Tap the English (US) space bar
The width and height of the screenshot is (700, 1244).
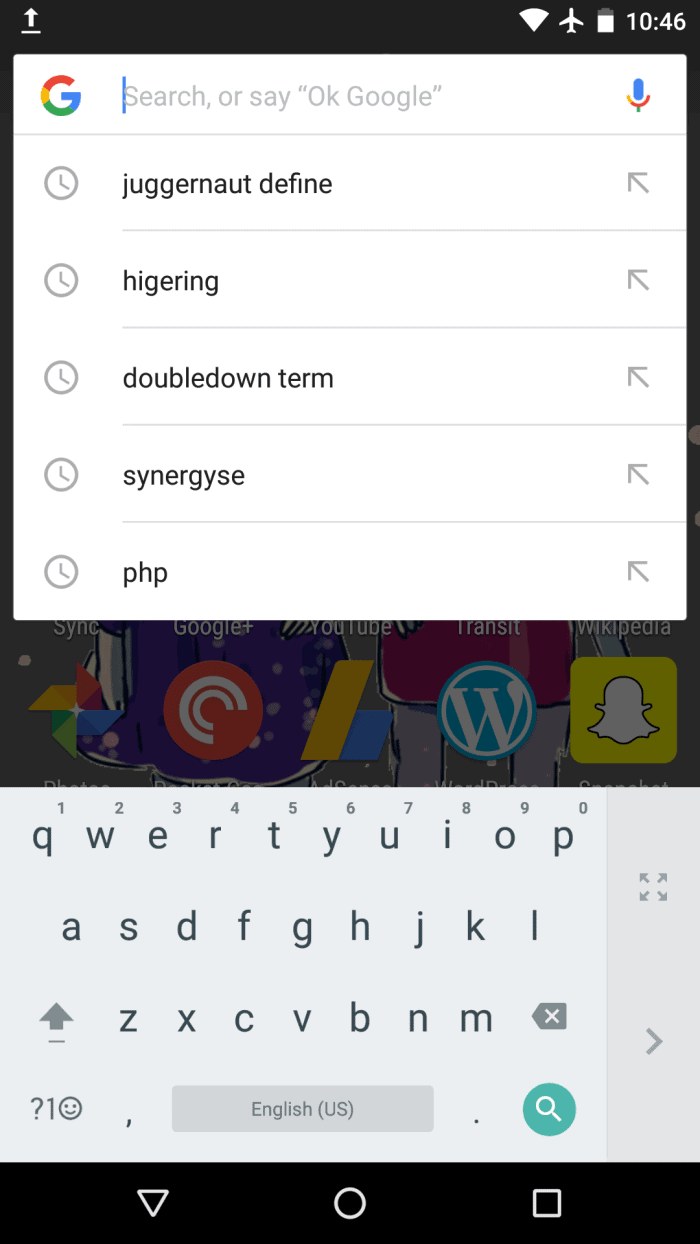(x=302, y=1109)
